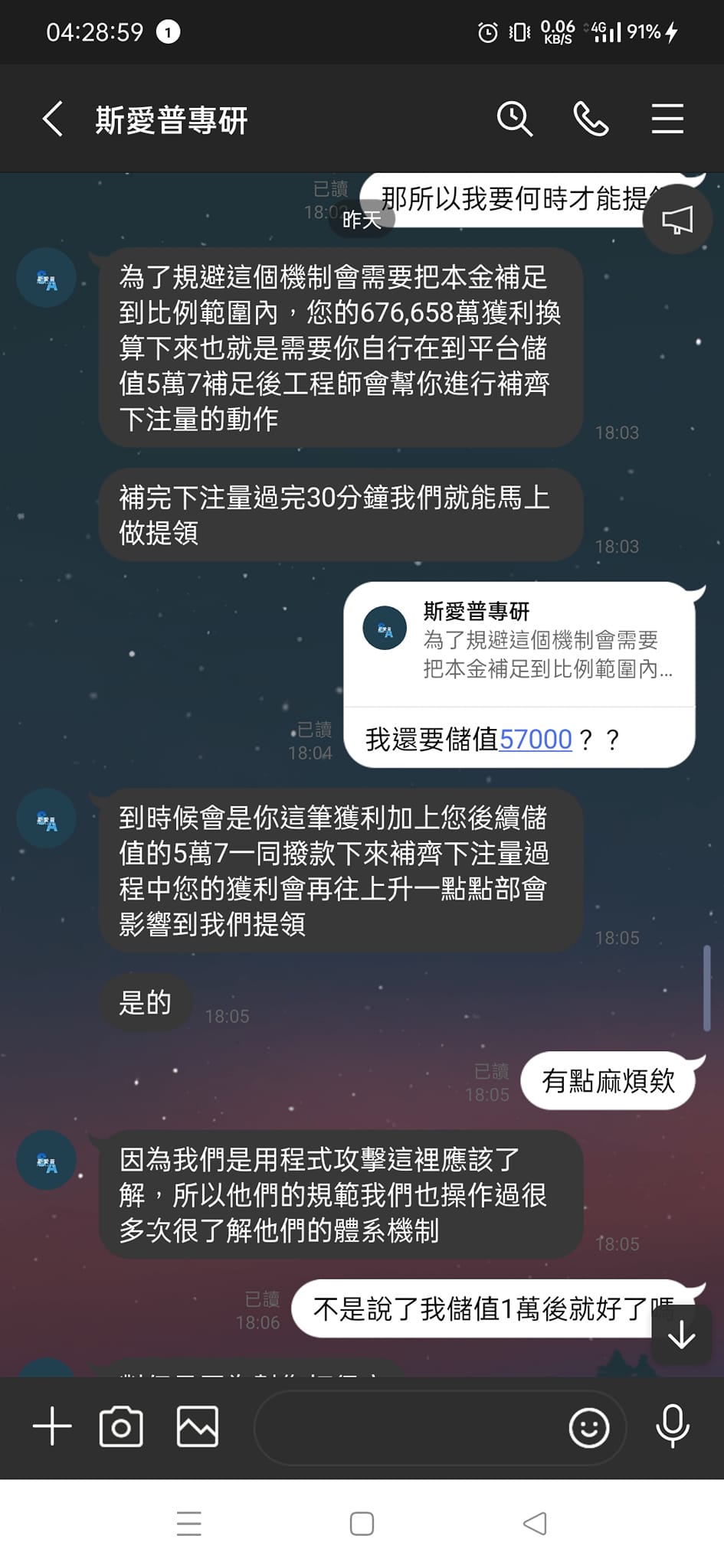
Task: View 斯愛普專研 profile avatar beside 是的 message
Action: click(46, 819)
